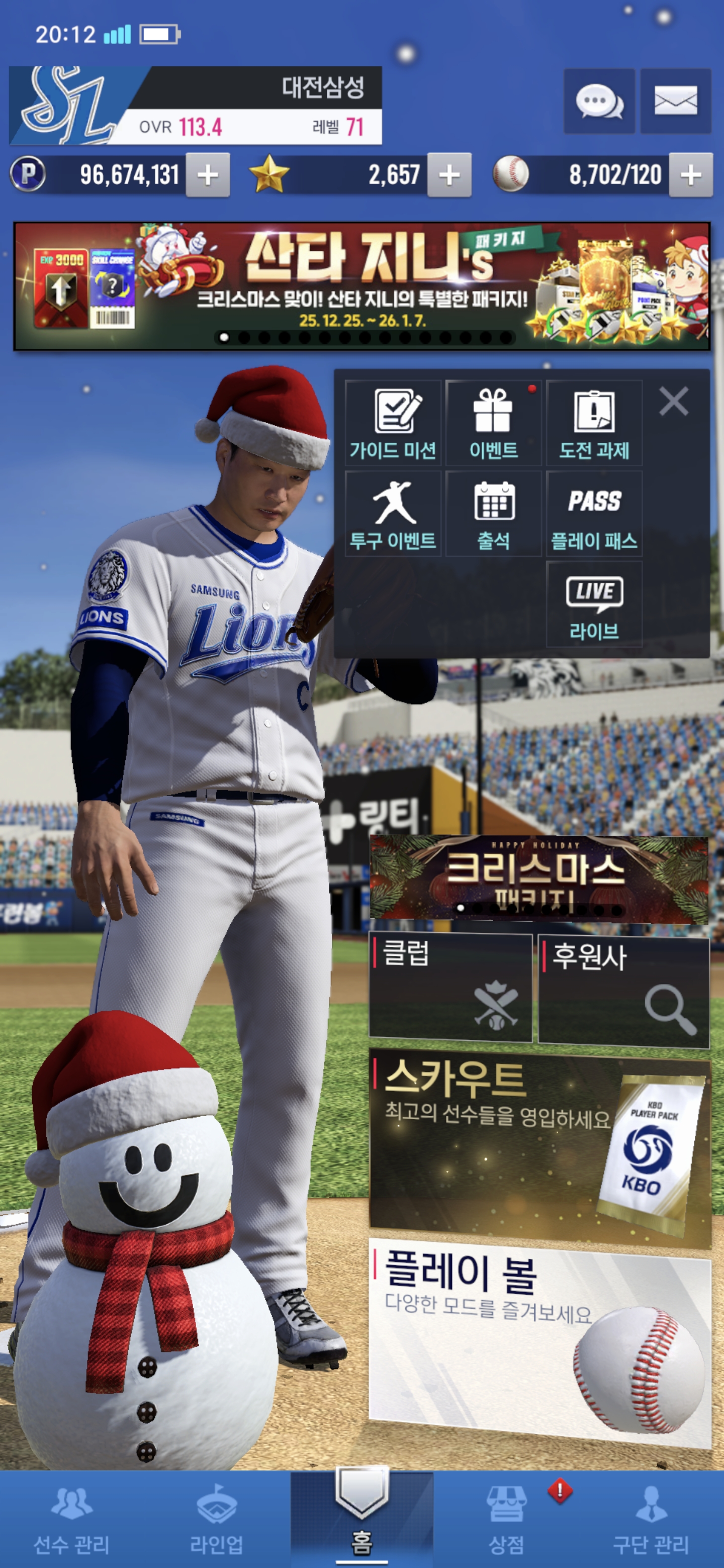Close the quick menu panel
The image size is (724, 1568).
[673, 402]
